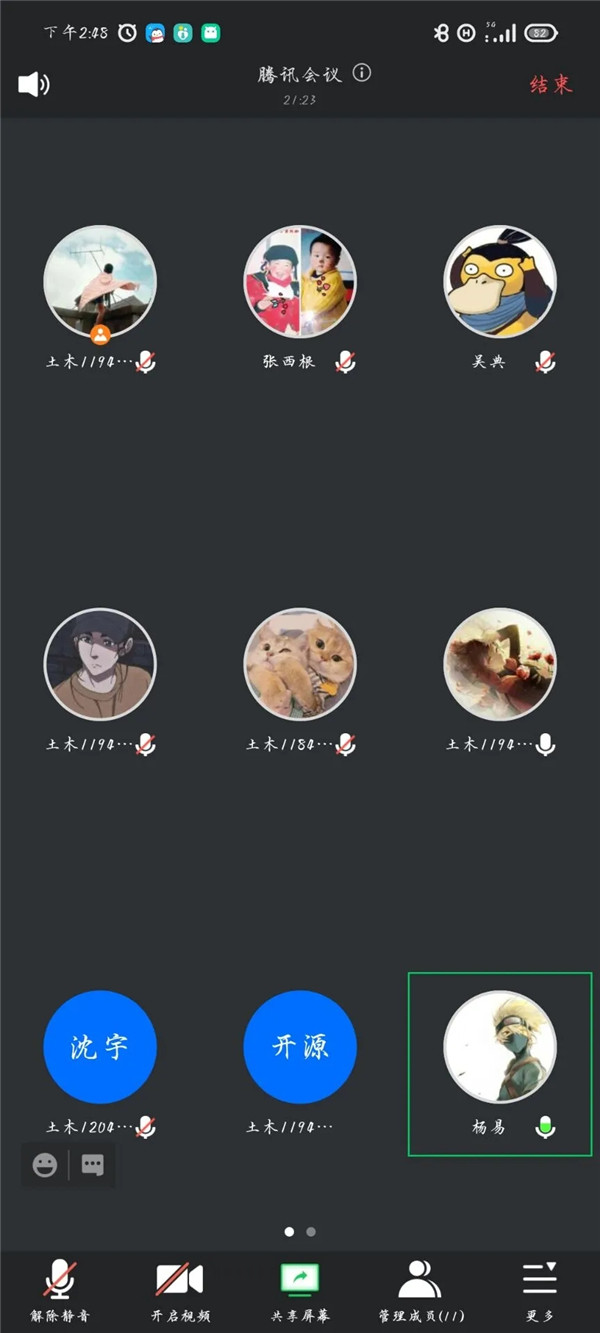
Task: Toggle the speaker audio output icon
Action: (33, 84)
